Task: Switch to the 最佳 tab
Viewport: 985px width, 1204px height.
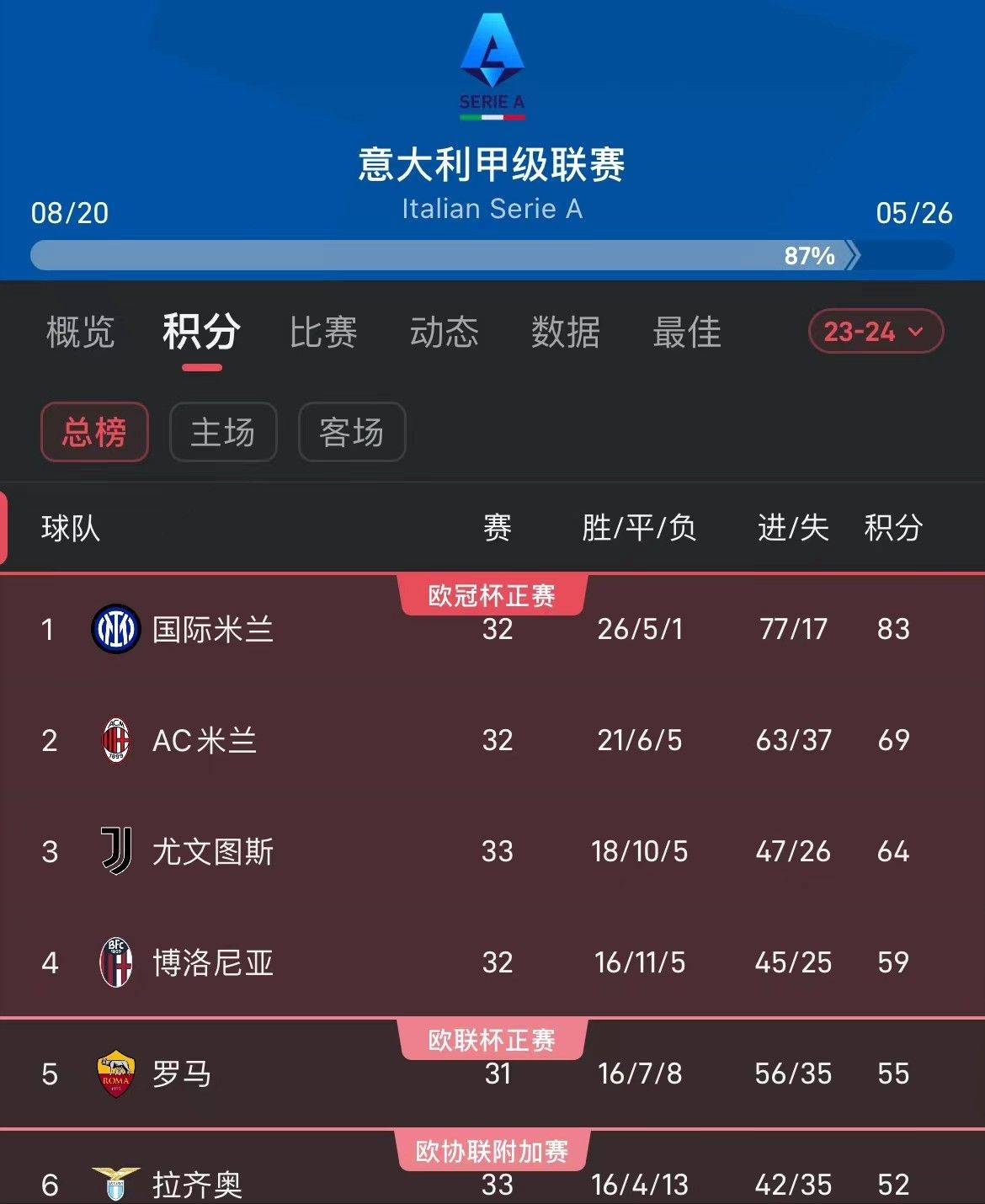Action: coord(687,332)
